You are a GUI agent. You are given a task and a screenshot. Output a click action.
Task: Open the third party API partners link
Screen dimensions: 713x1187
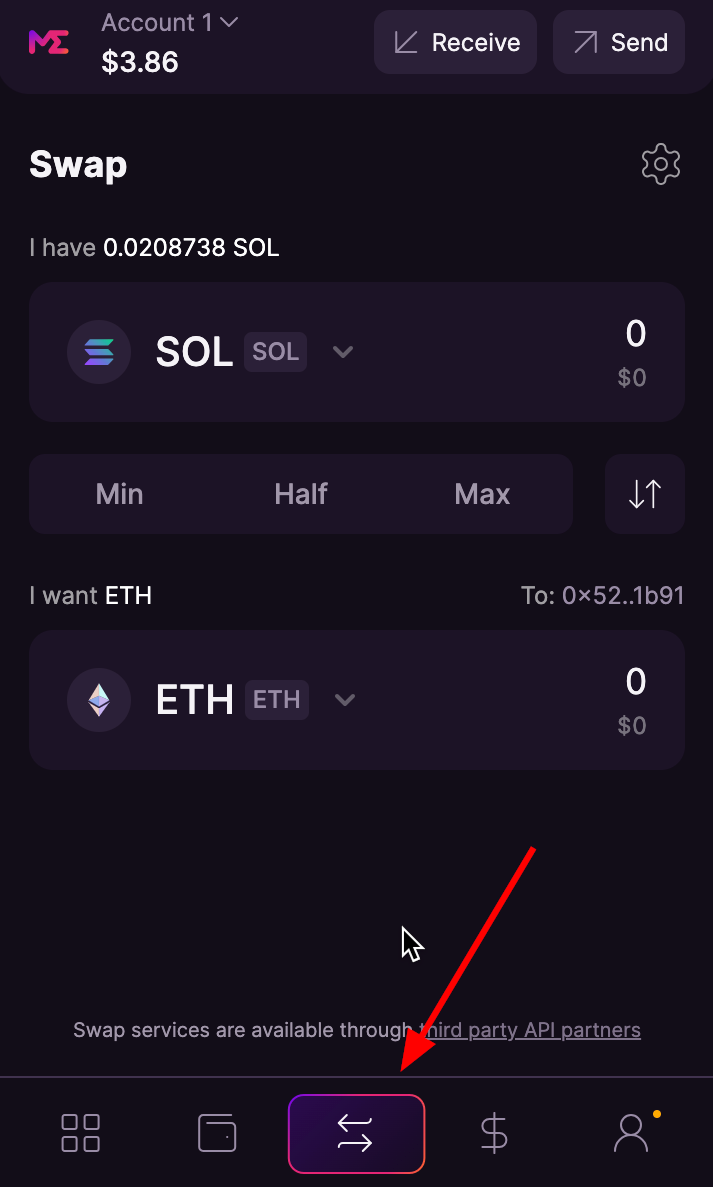[530, 1030]
